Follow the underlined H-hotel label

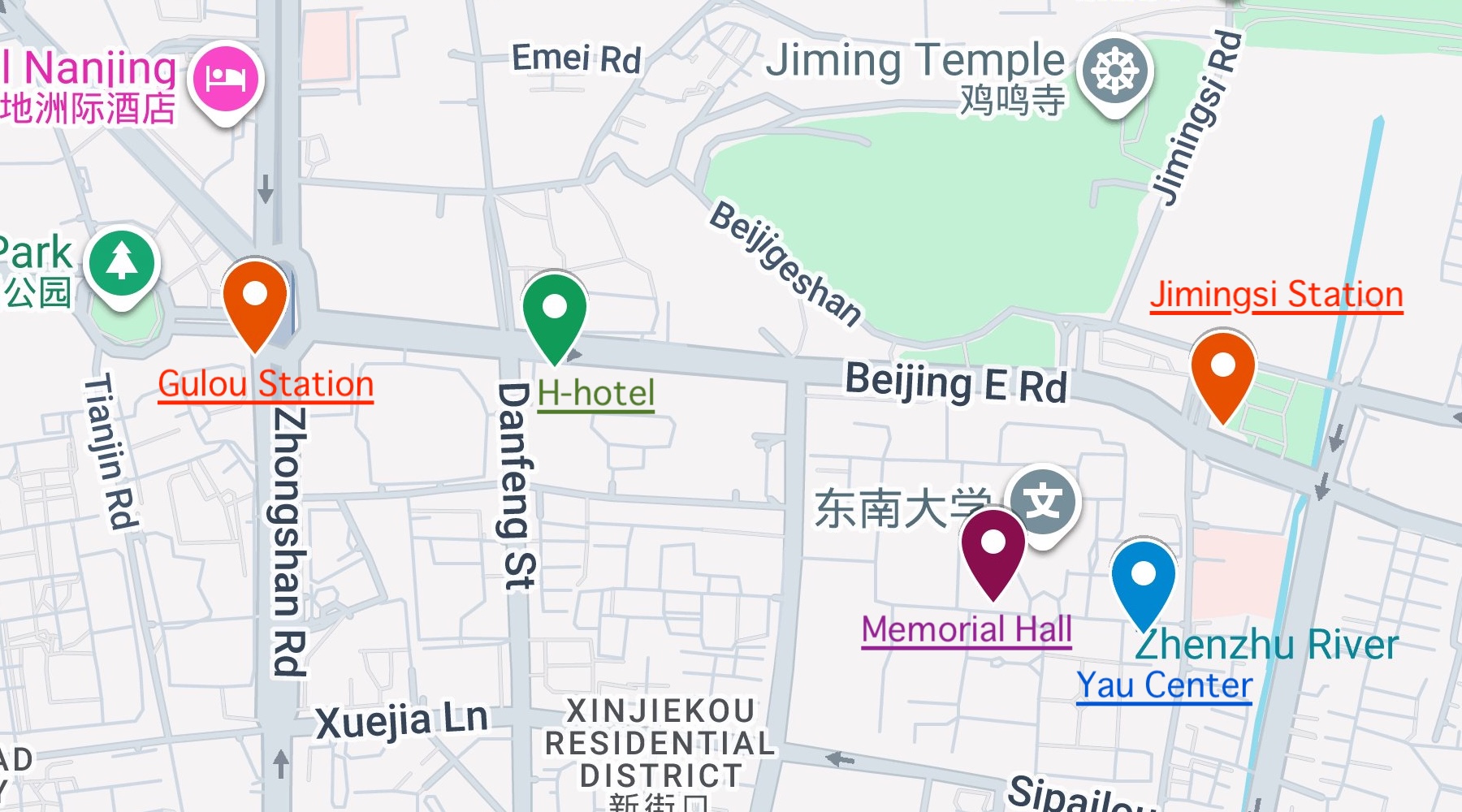(595, 394)
